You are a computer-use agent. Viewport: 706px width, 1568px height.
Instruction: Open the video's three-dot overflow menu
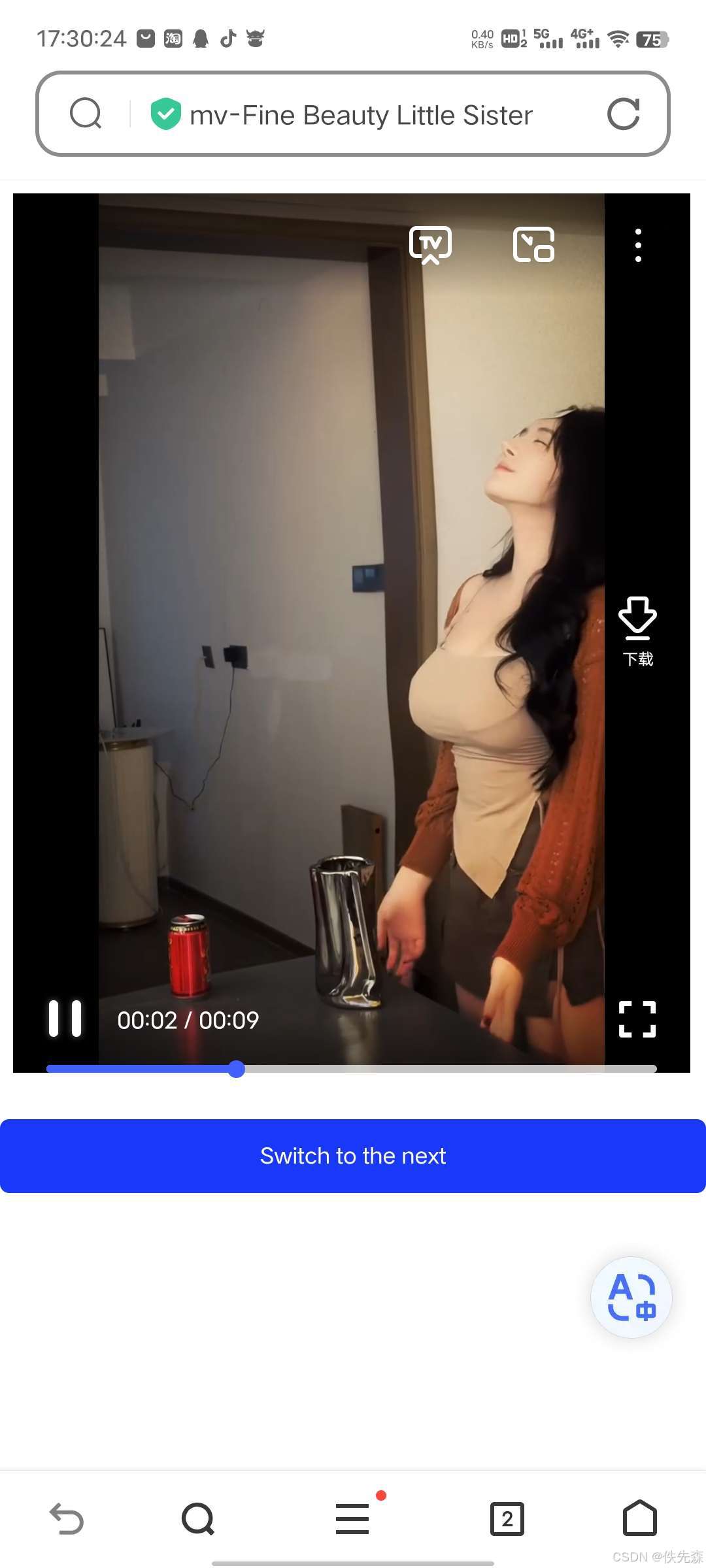638,246
